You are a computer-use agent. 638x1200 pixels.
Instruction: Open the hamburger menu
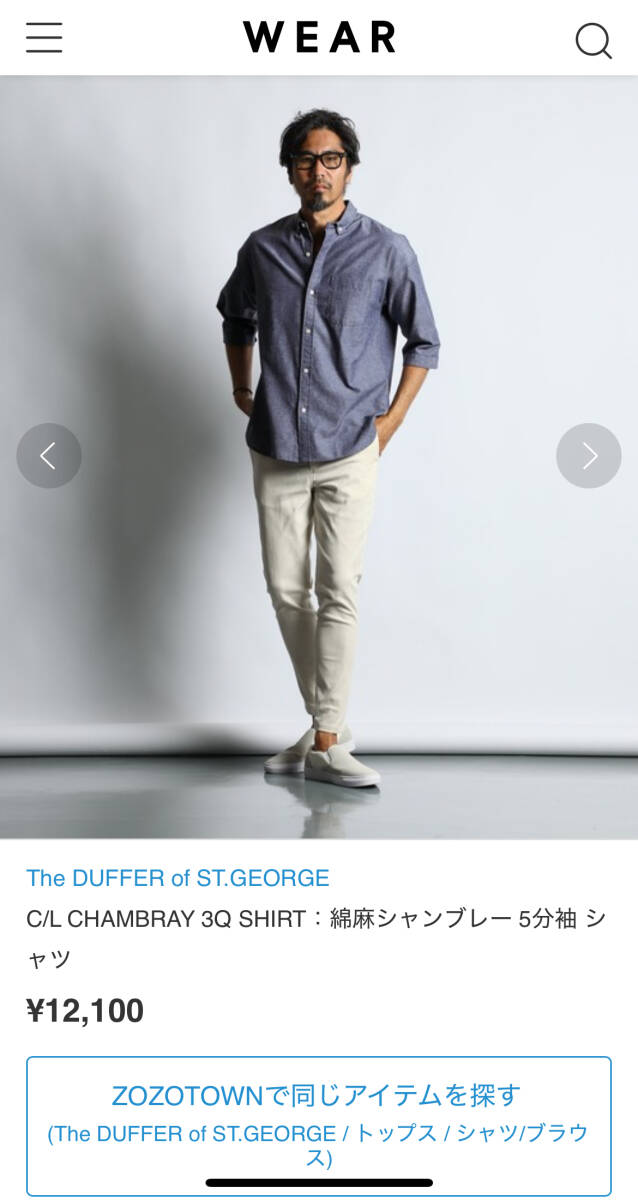[44, 38]
